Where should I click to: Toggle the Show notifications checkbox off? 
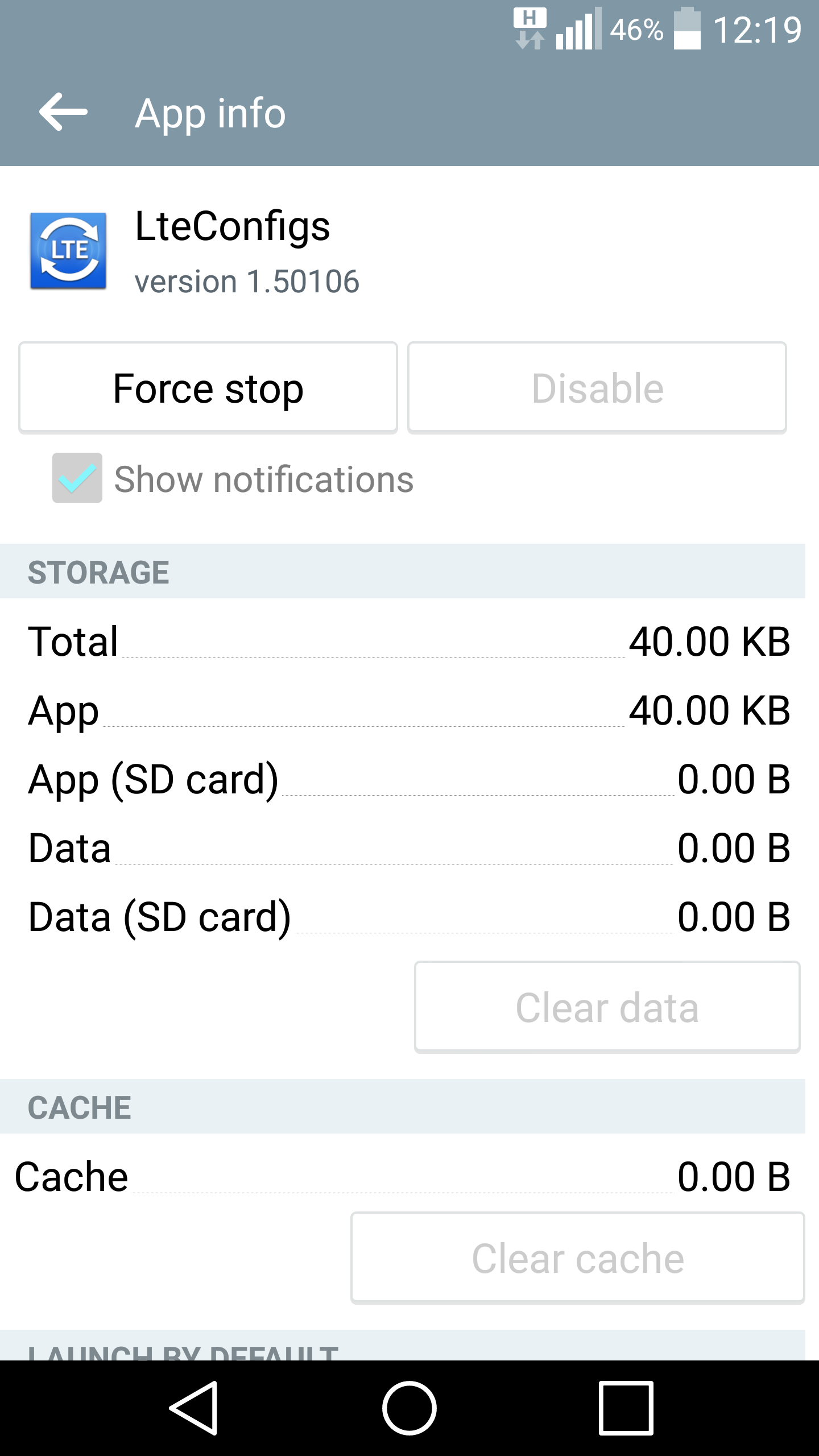click(77, 481)
